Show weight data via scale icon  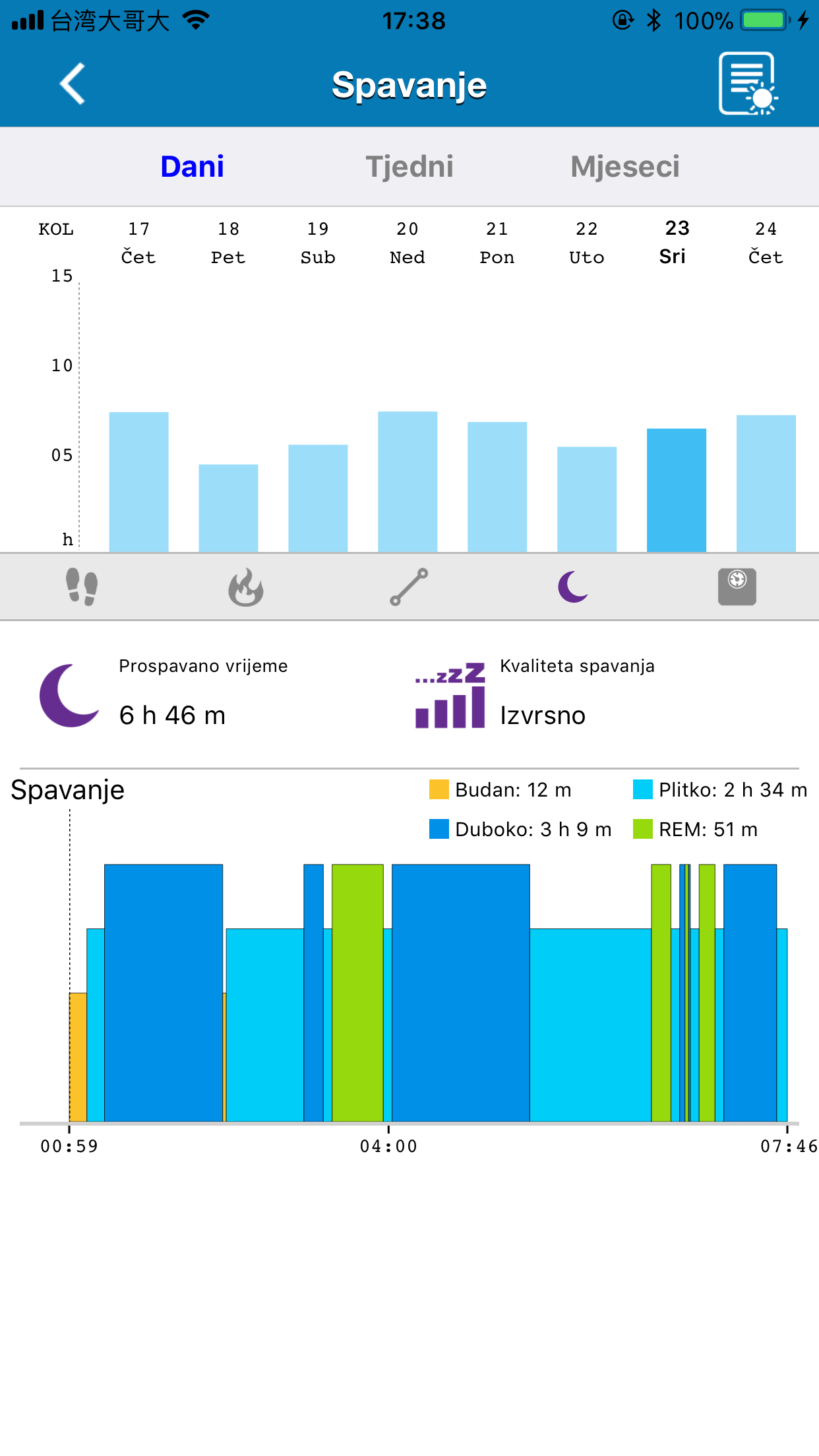pos(737,586)
